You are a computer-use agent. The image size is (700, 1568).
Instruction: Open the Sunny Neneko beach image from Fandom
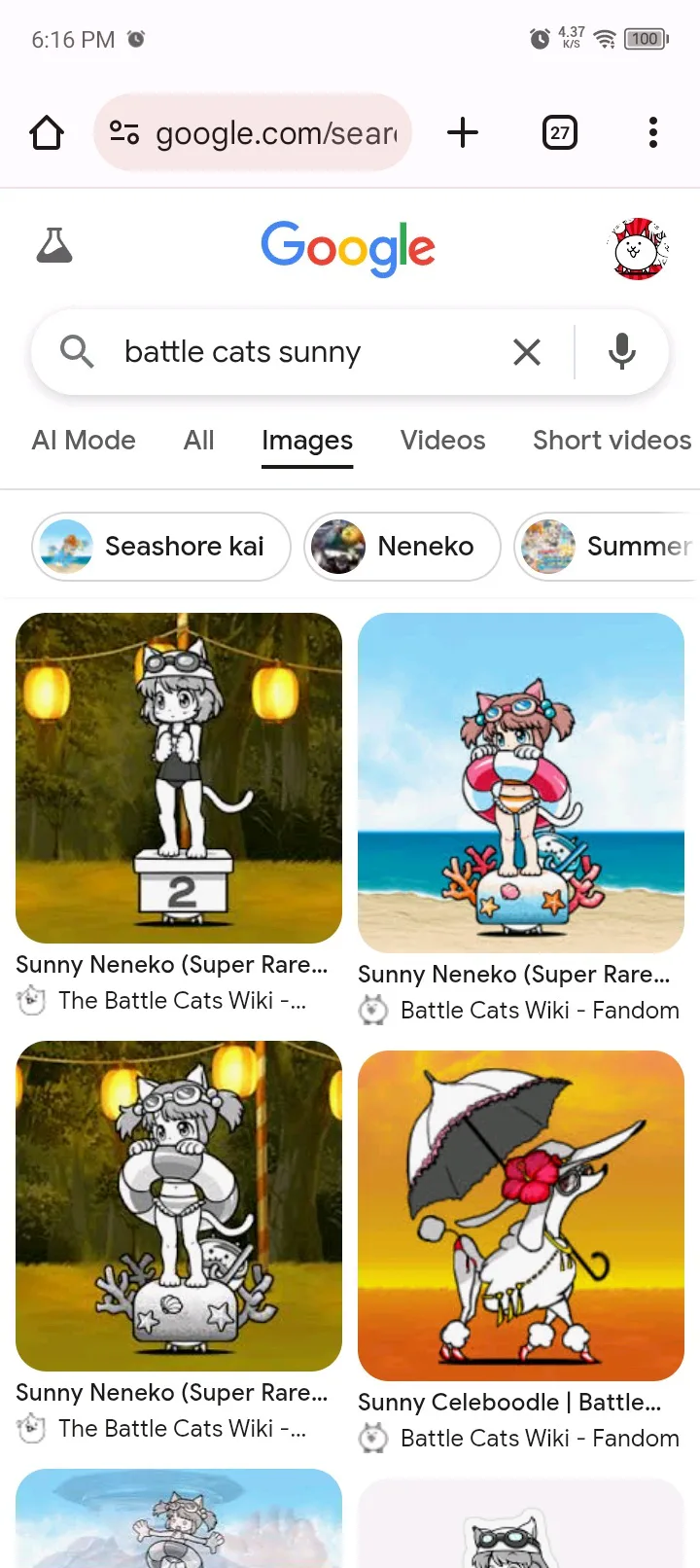(x=521, y=782)
